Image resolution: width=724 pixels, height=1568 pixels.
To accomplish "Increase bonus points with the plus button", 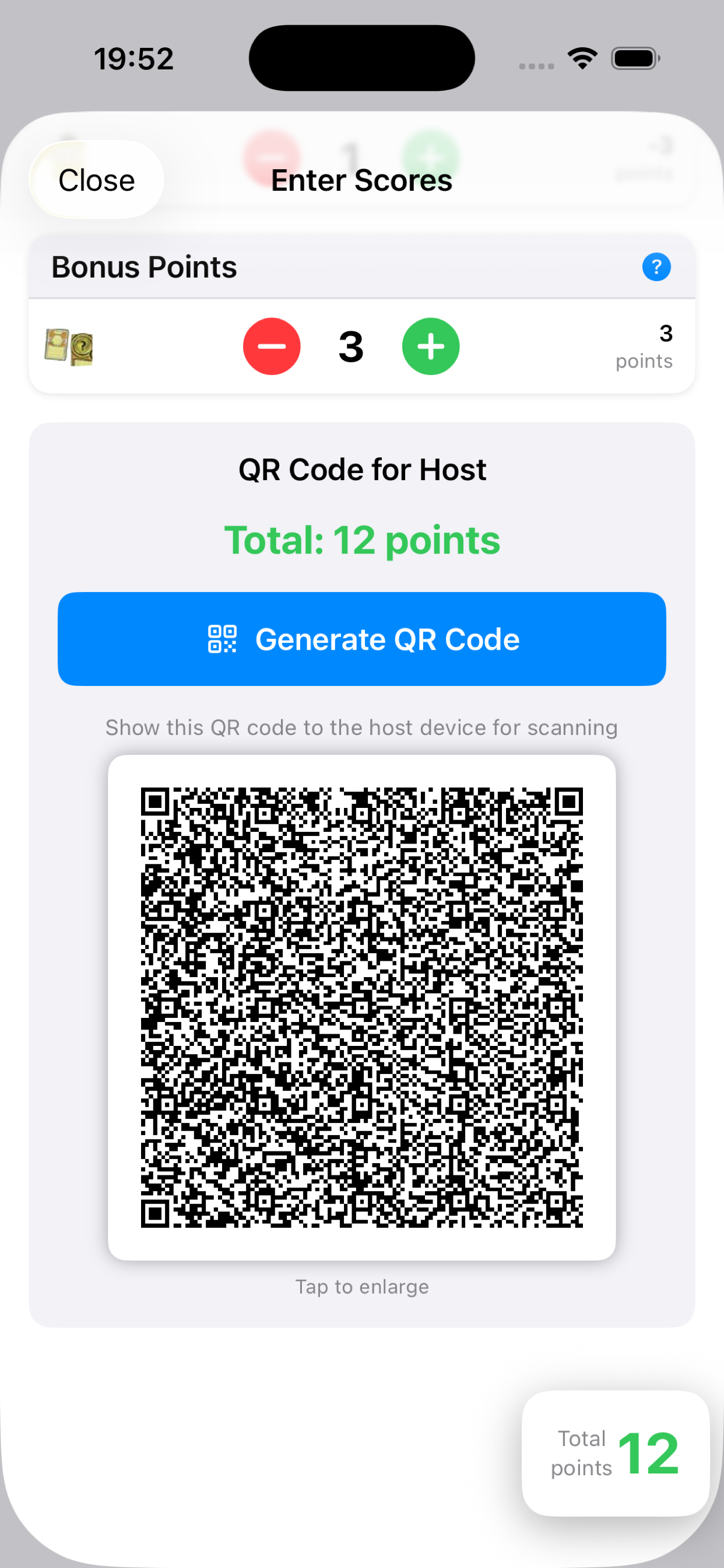I will point(430,346).
